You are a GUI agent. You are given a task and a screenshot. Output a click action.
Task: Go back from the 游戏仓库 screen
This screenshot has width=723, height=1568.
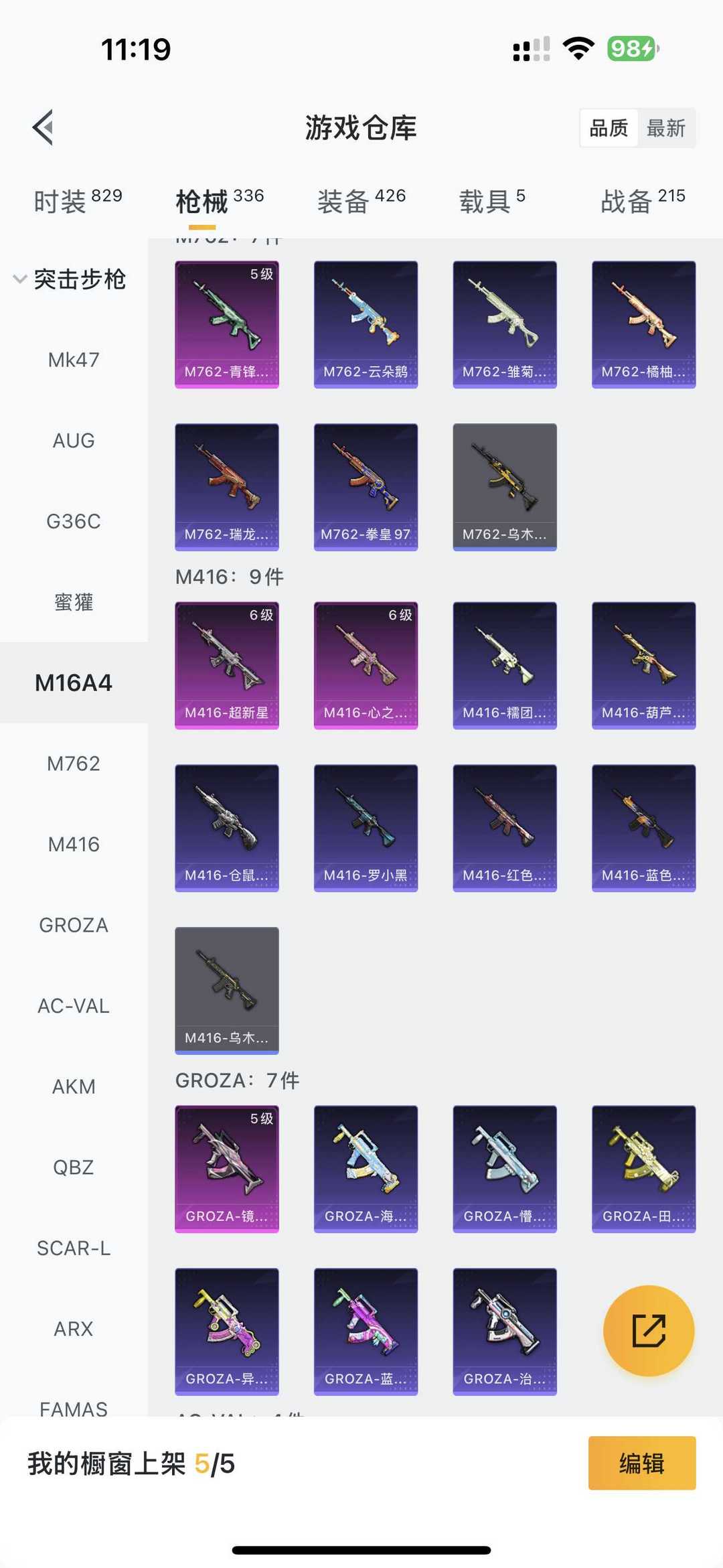click(43, 127)
